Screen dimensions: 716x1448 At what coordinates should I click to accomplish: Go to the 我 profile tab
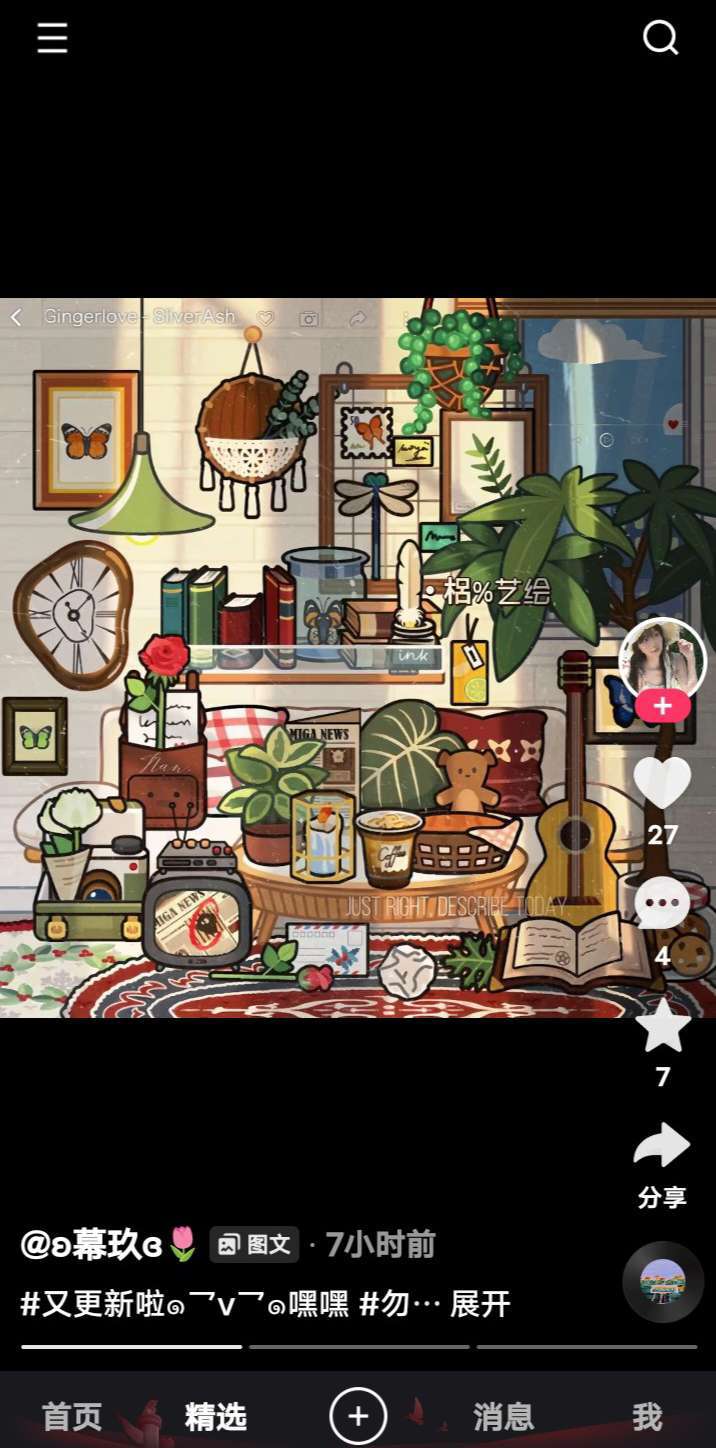(x=646, y=1416)
